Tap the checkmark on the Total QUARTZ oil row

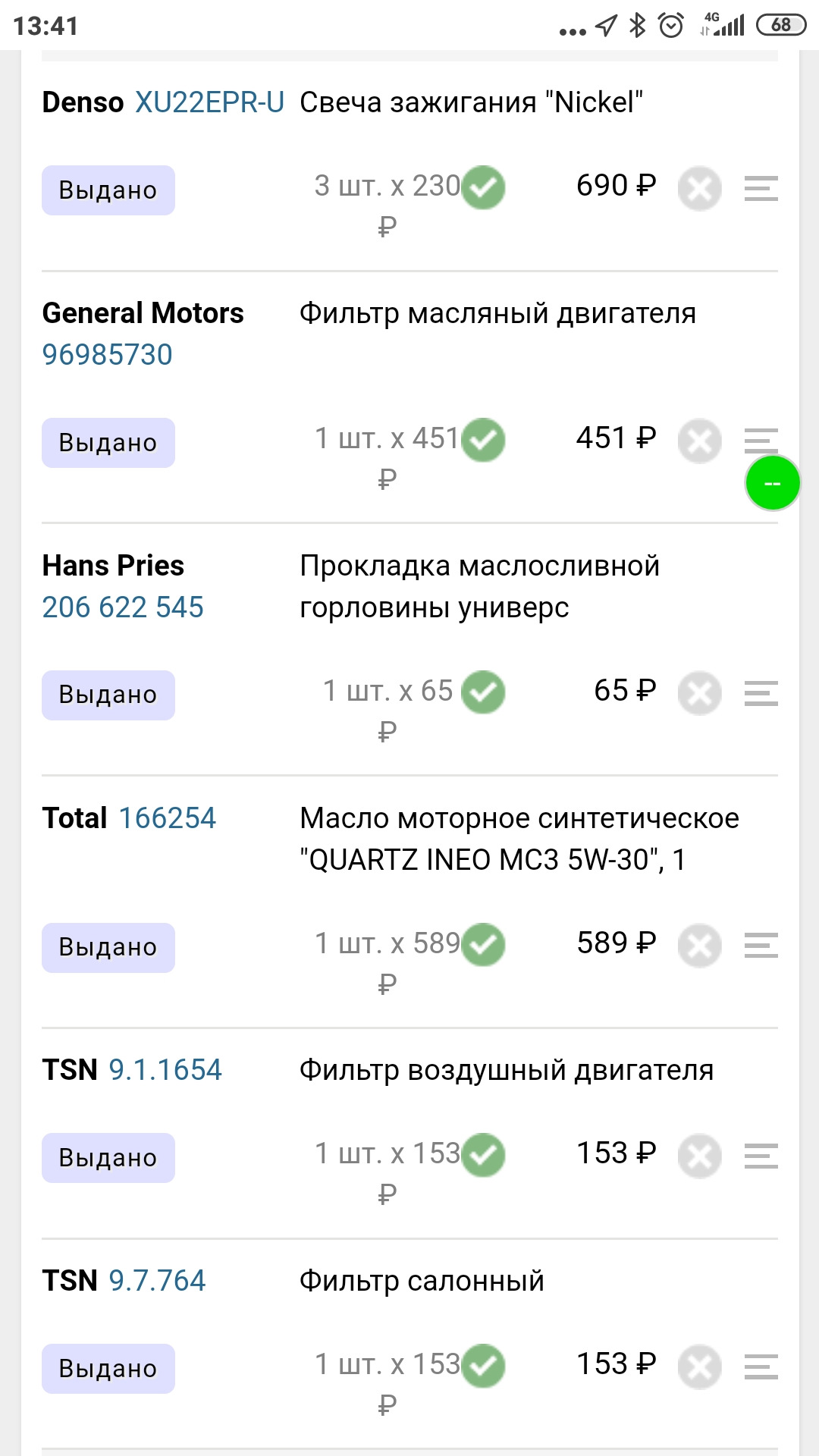click(x=483, y=944)
